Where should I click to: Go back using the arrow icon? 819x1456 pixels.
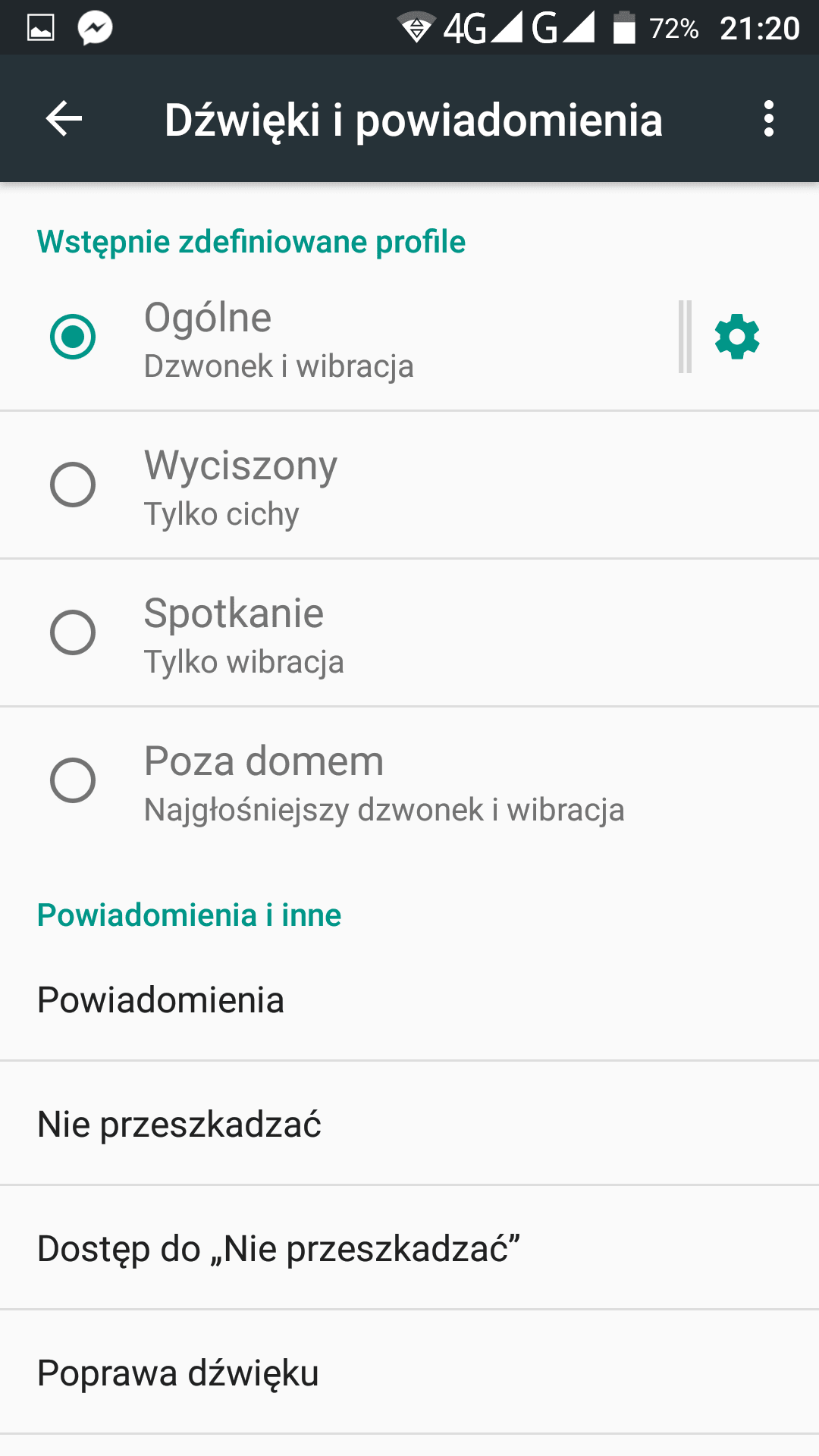[x=64, y=119]
